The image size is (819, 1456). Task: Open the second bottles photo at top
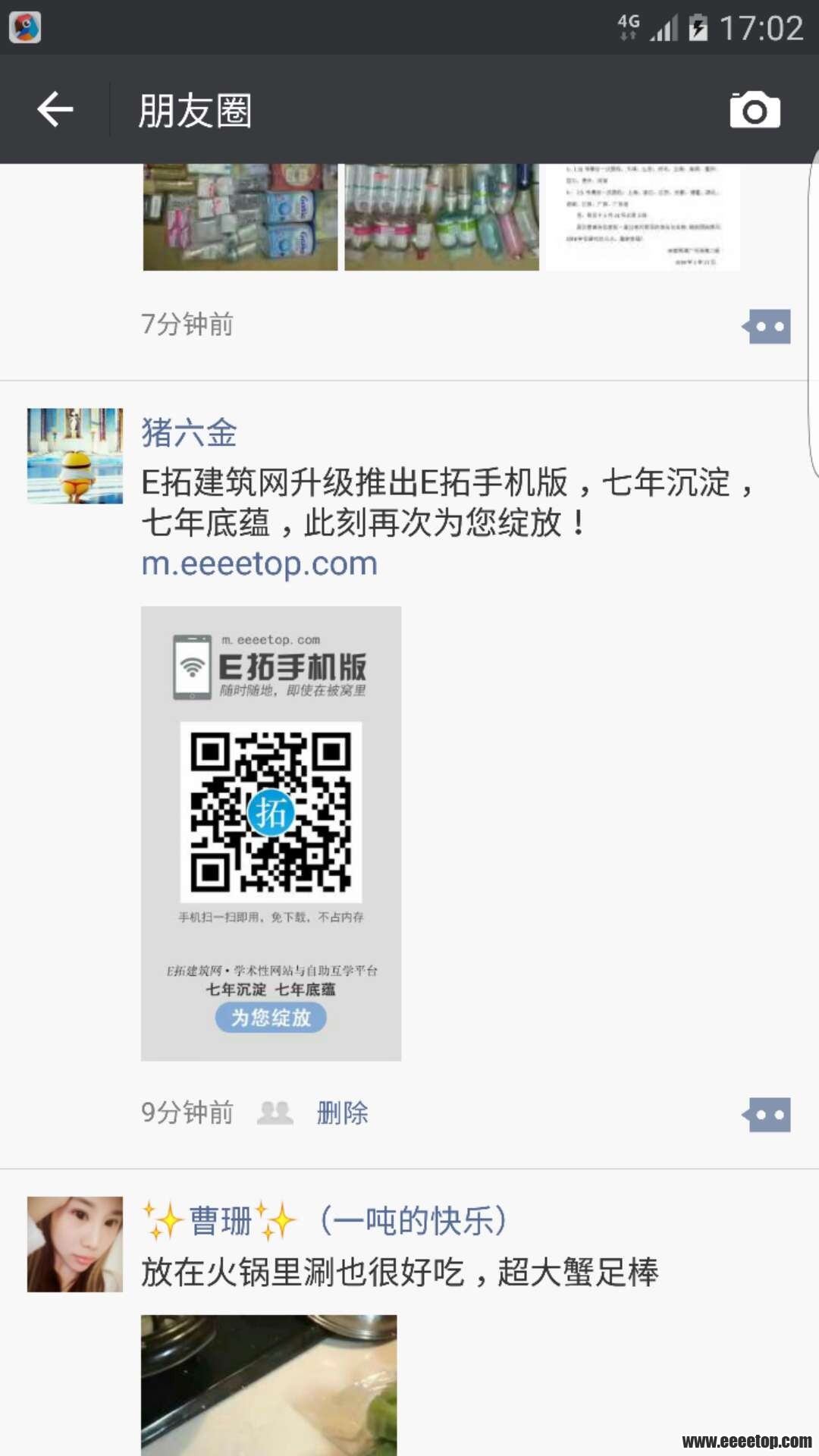pyautogui.click(x=441, y=217)
